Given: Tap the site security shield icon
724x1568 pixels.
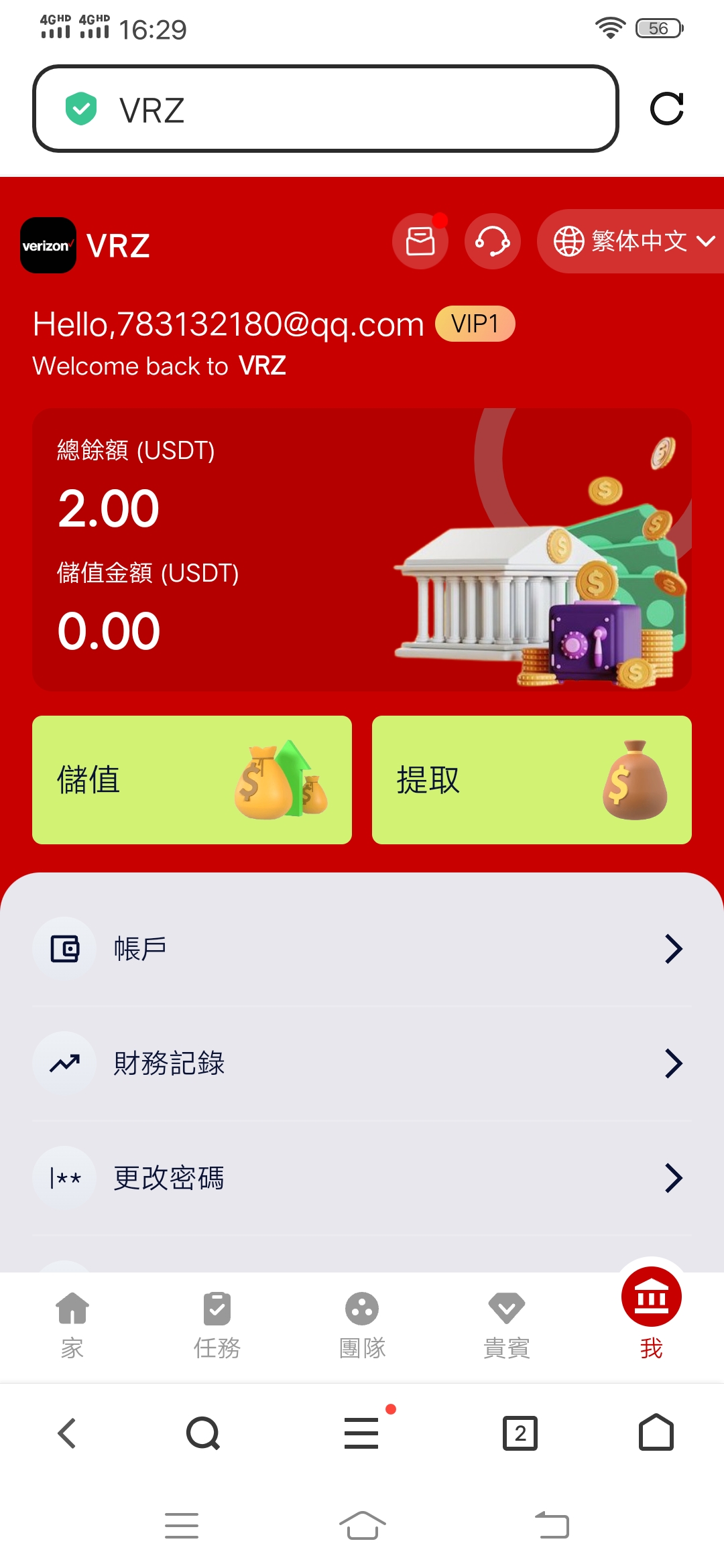Looking at the screenshot, I should [x=82, y=109].
